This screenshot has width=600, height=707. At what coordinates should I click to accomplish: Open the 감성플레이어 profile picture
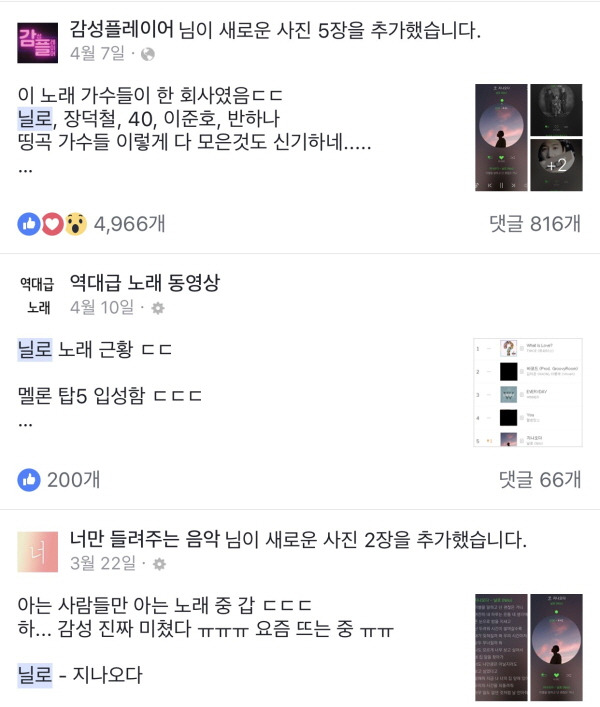(x=37, y=42)
